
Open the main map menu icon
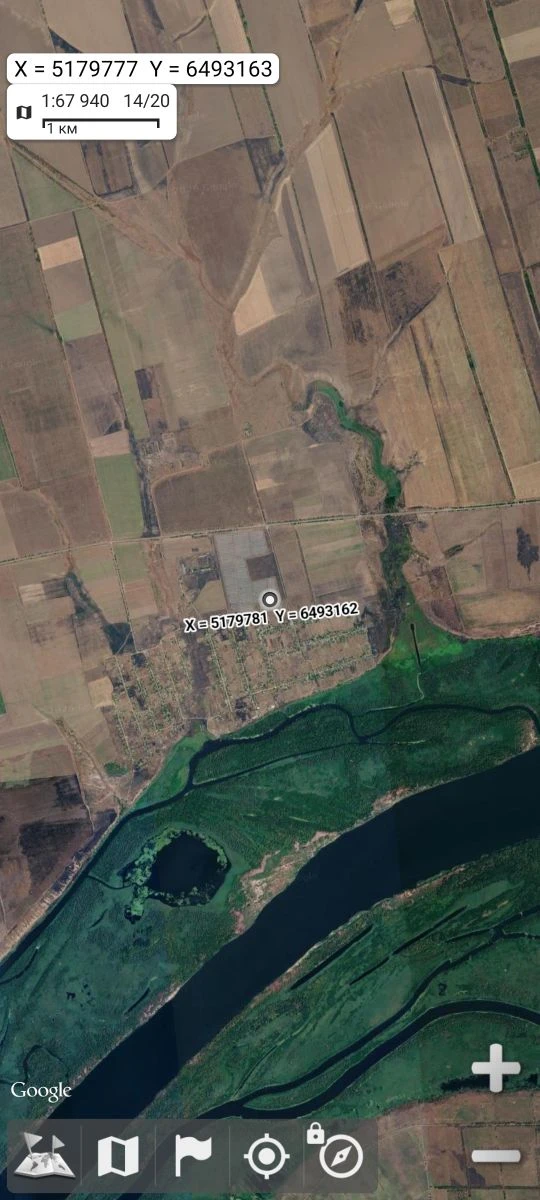(x=45, y=1156)
